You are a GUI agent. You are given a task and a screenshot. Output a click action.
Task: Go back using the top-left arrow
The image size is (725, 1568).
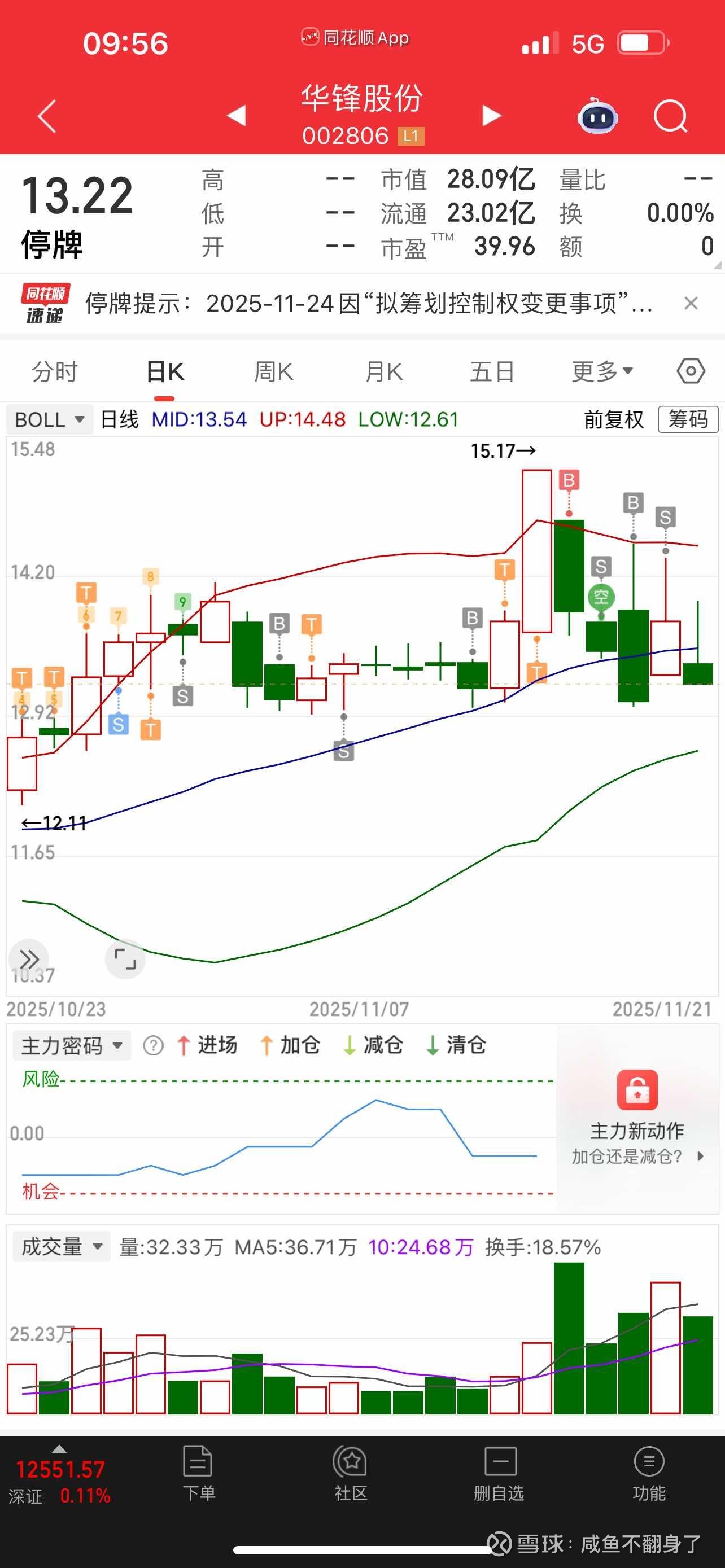47,116
